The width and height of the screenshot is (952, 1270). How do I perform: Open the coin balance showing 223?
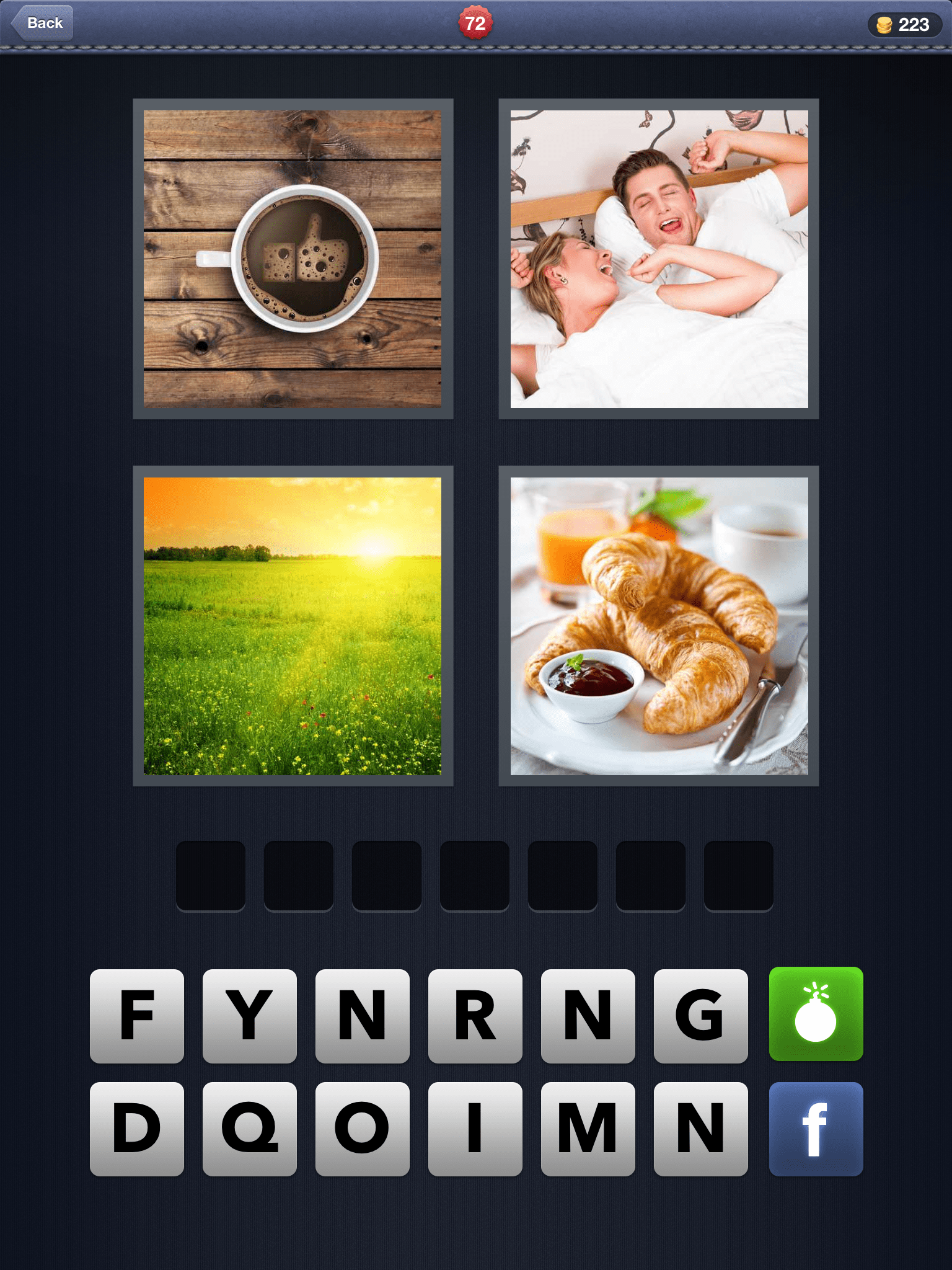click(904, 25)
